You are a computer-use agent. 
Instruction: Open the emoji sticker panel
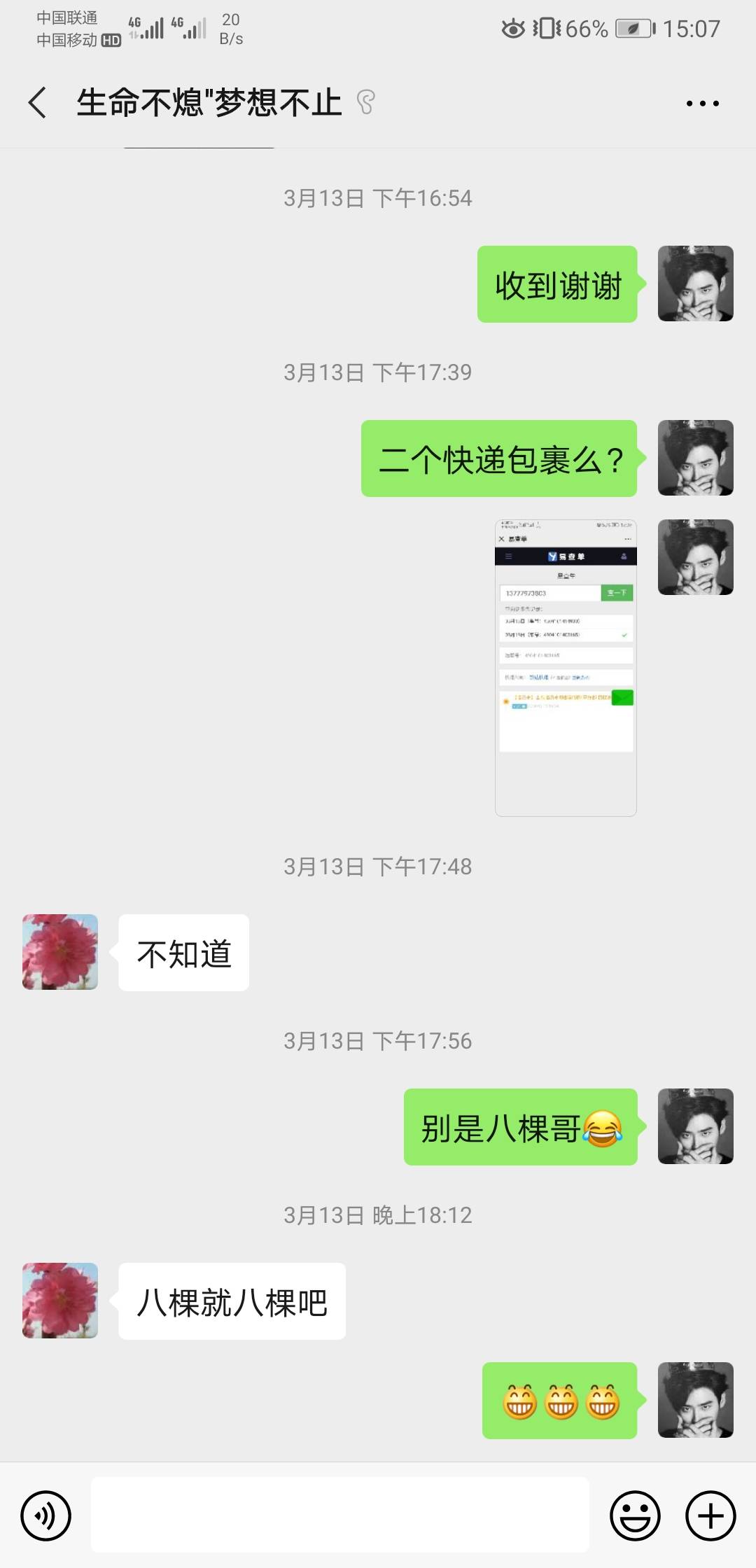635,1515
